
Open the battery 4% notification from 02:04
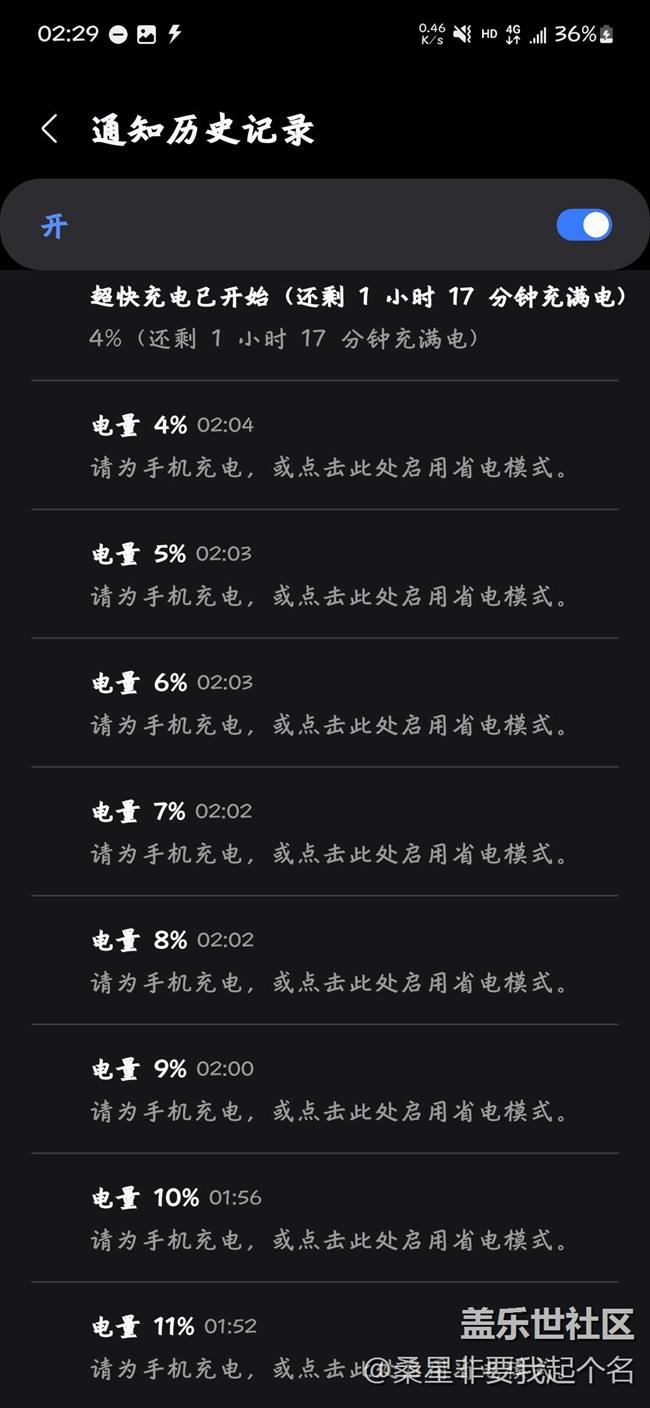325,446
